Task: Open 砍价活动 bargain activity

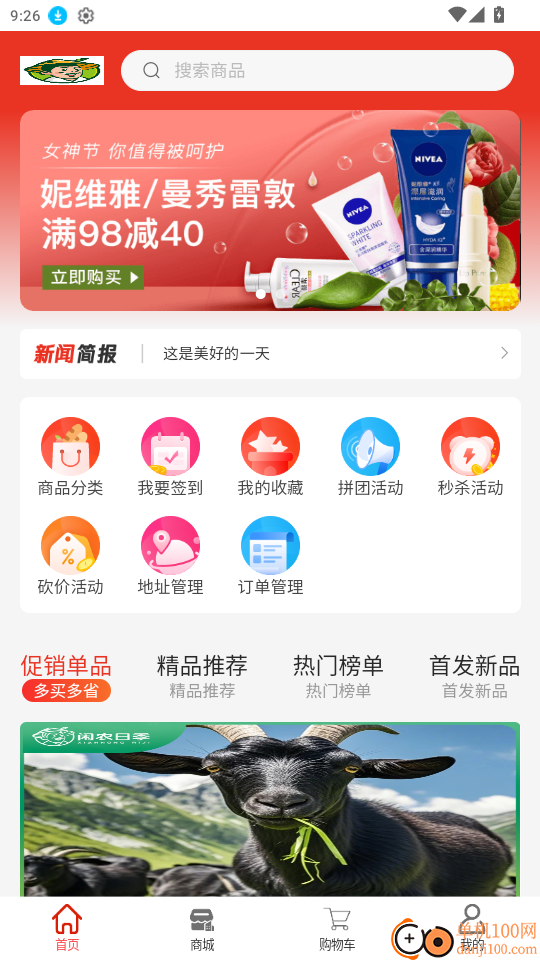Action: (70, 556)
